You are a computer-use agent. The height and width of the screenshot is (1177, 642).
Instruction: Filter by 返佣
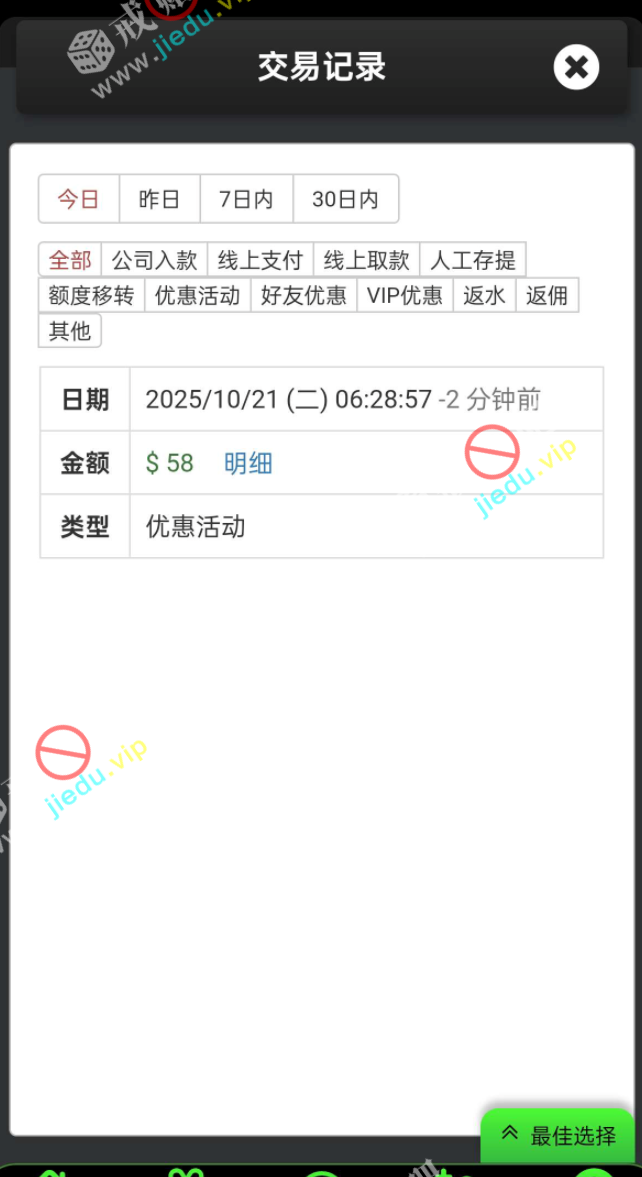point(547,295)
